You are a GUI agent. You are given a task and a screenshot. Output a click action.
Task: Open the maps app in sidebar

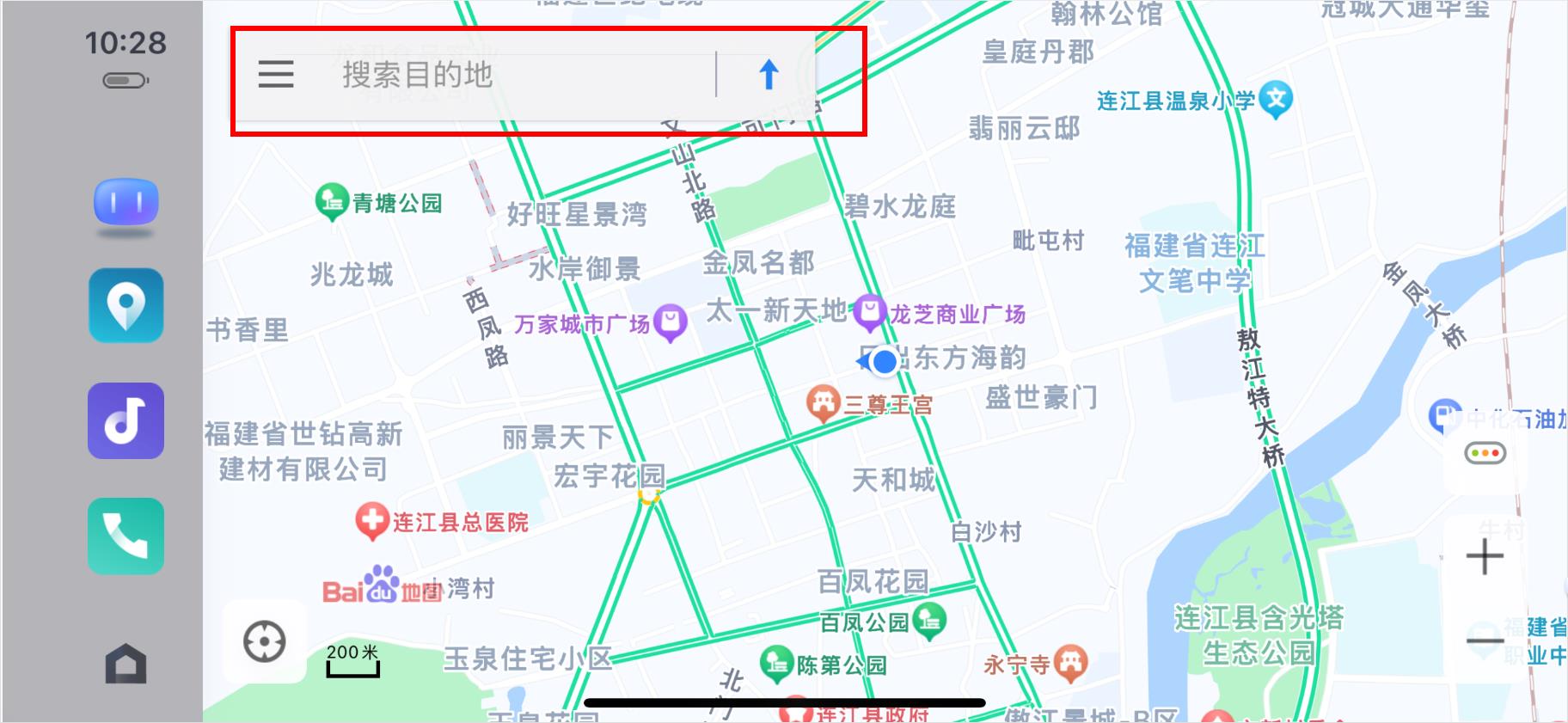126,306
